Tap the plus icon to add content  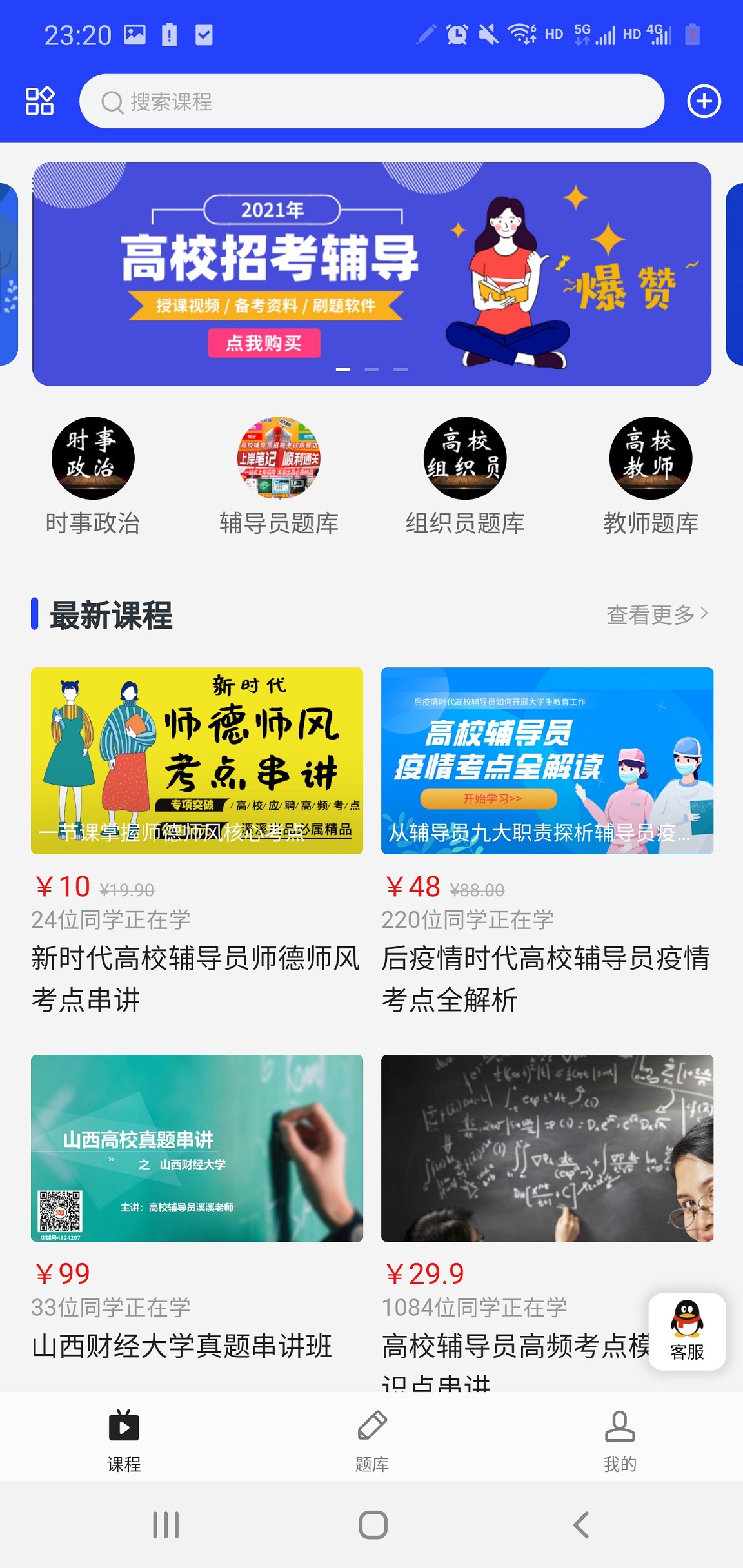pyautogui.click(x=704, y=101)
